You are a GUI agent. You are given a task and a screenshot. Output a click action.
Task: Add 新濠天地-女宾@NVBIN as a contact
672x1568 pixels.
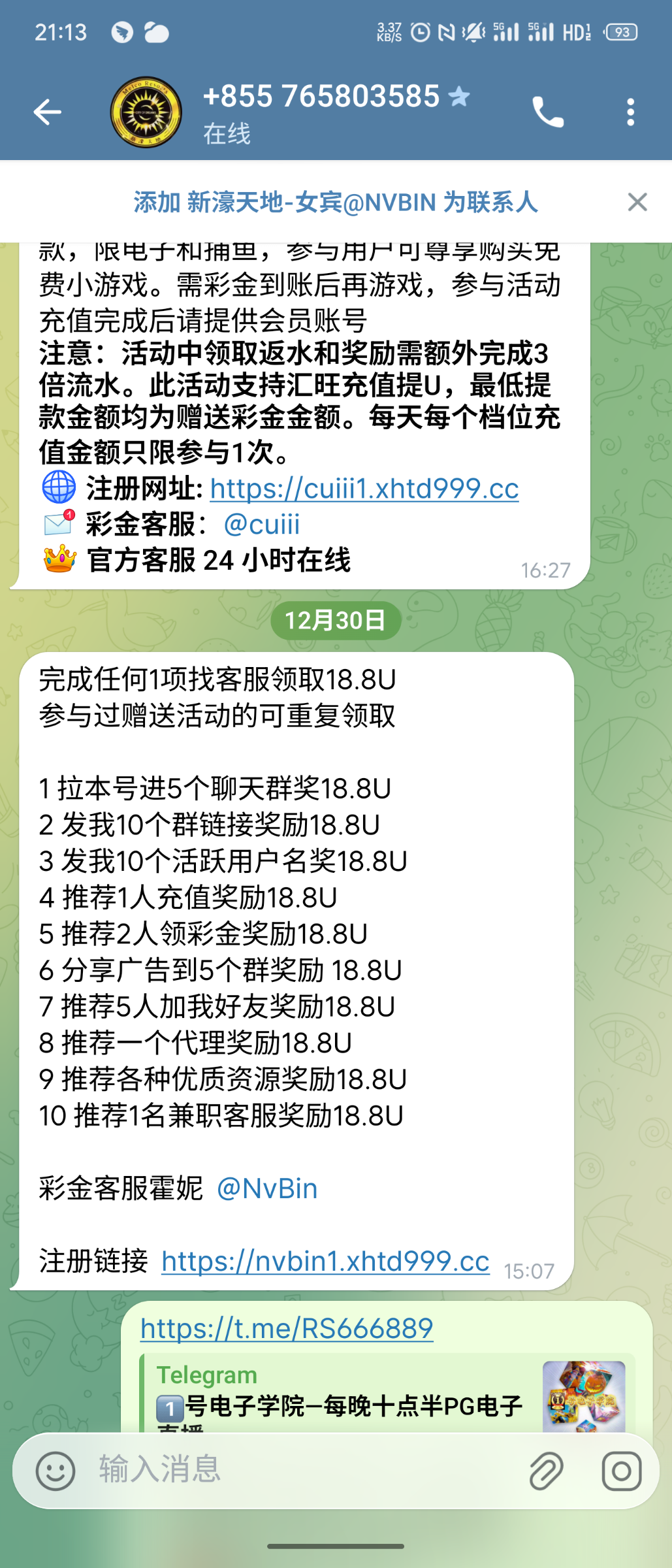tap(336, 203)
